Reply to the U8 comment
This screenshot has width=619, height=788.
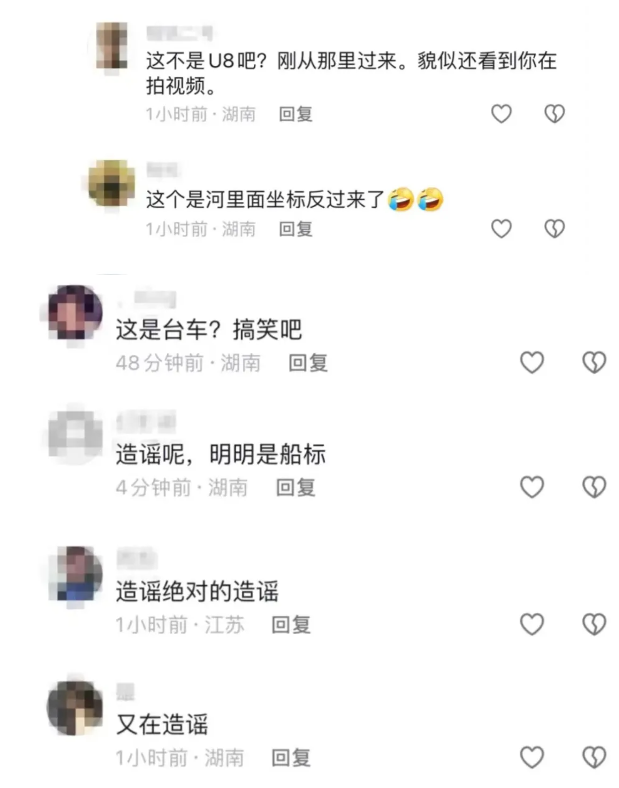296,114
